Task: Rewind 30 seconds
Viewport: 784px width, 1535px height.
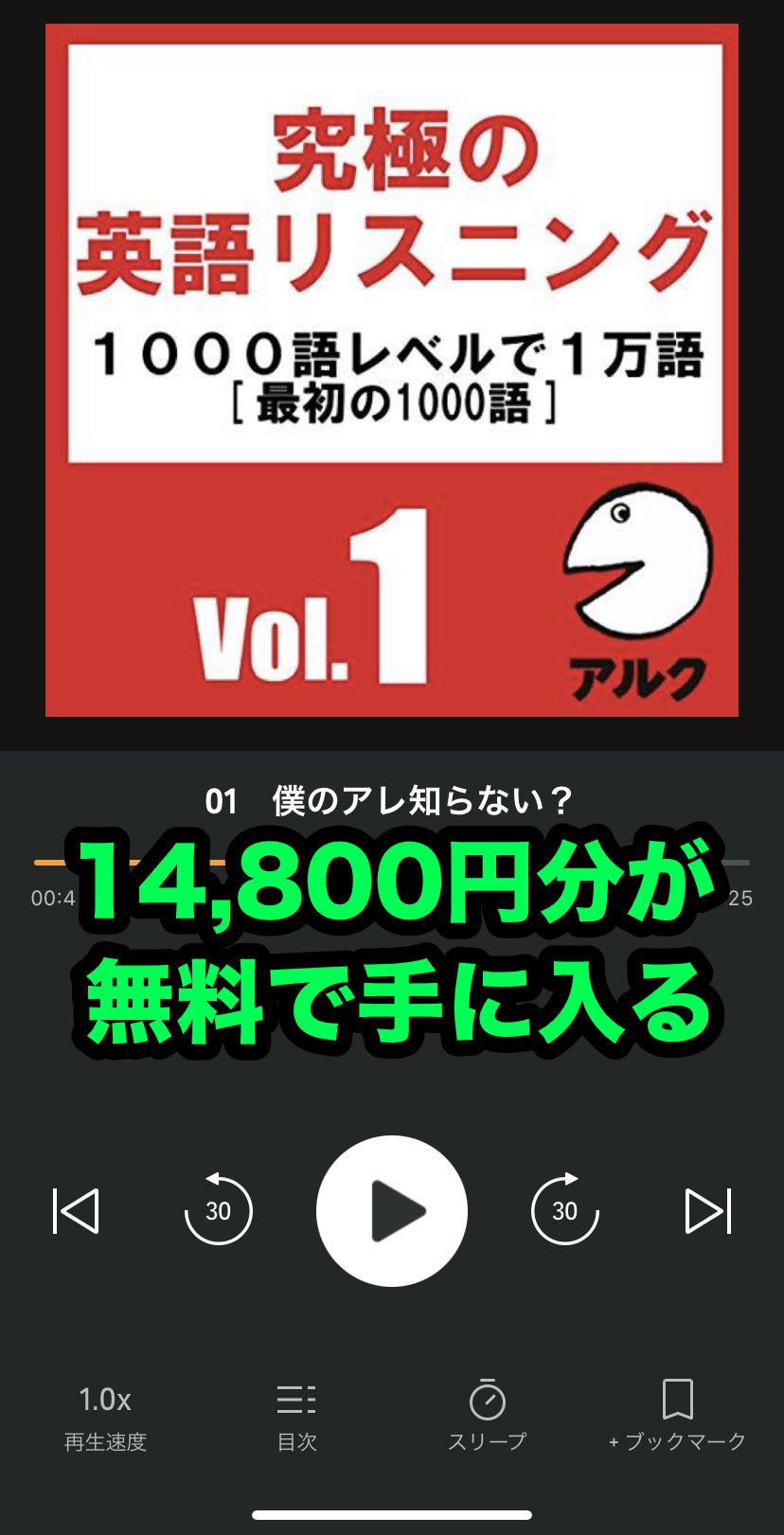Action: pyautogui.click(x=218, y=1209)
